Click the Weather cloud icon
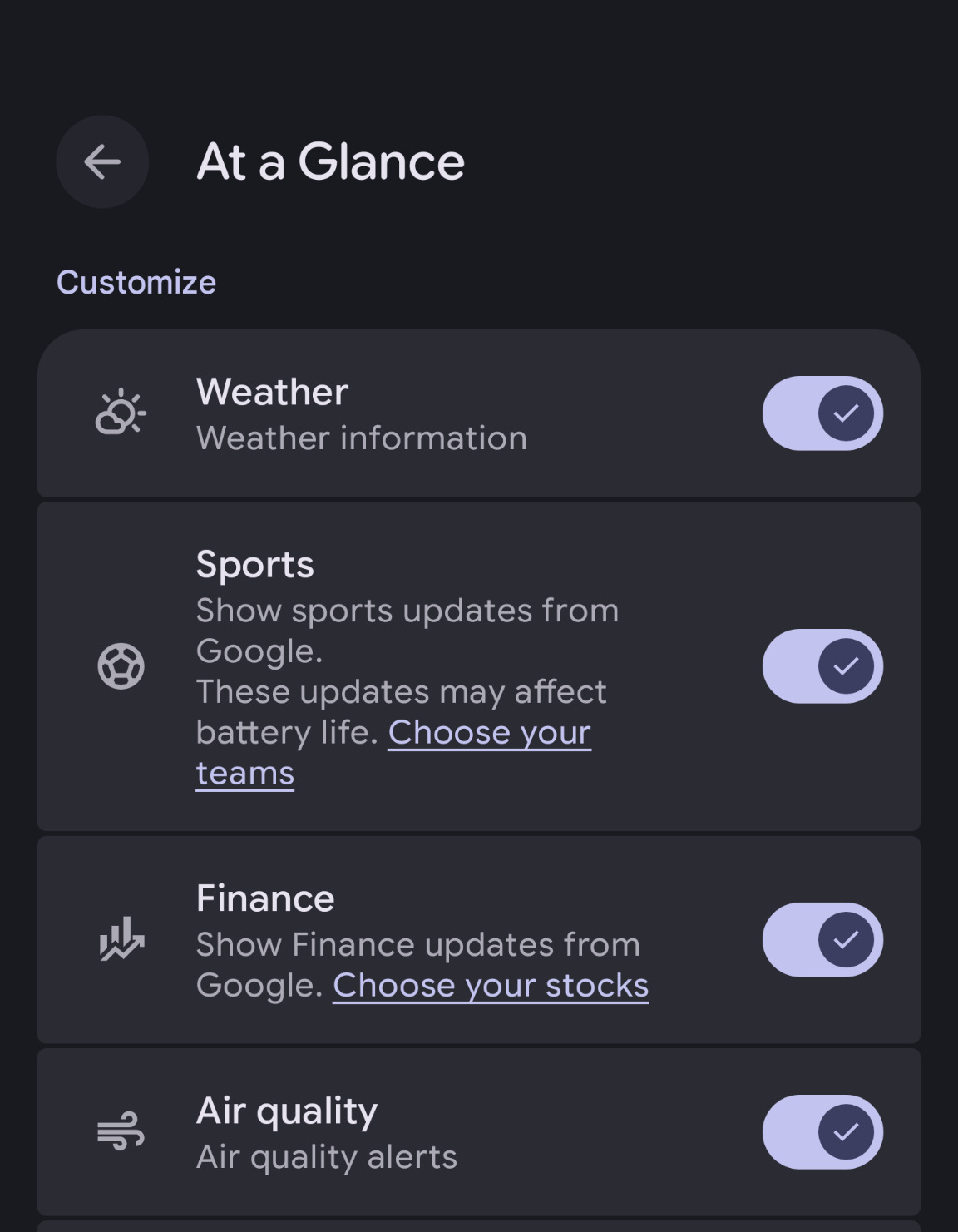Screen dimensions: 958x1232 [x=121, y=413]
